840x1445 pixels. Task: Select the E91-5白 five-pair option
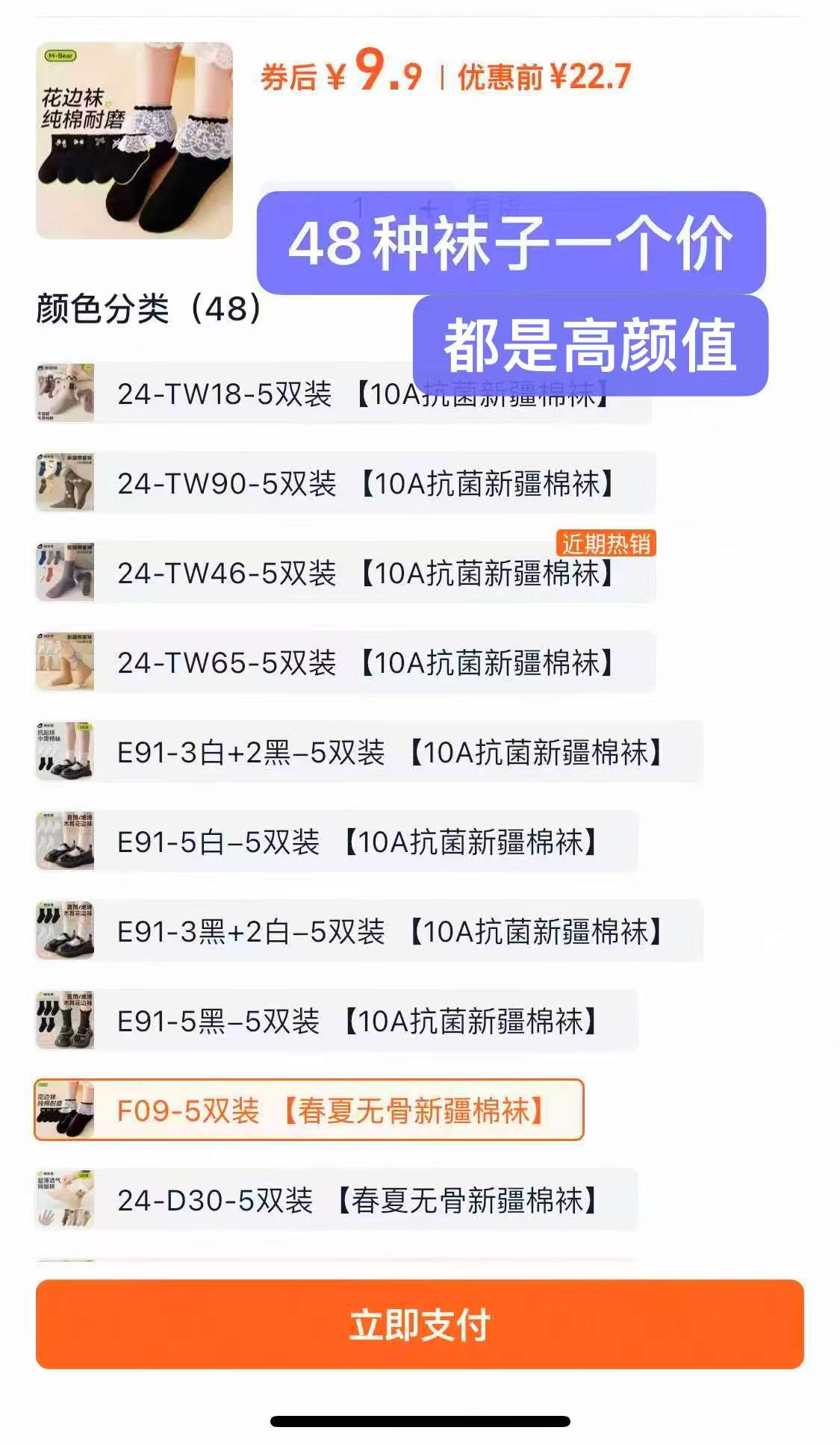click(336, 842)
